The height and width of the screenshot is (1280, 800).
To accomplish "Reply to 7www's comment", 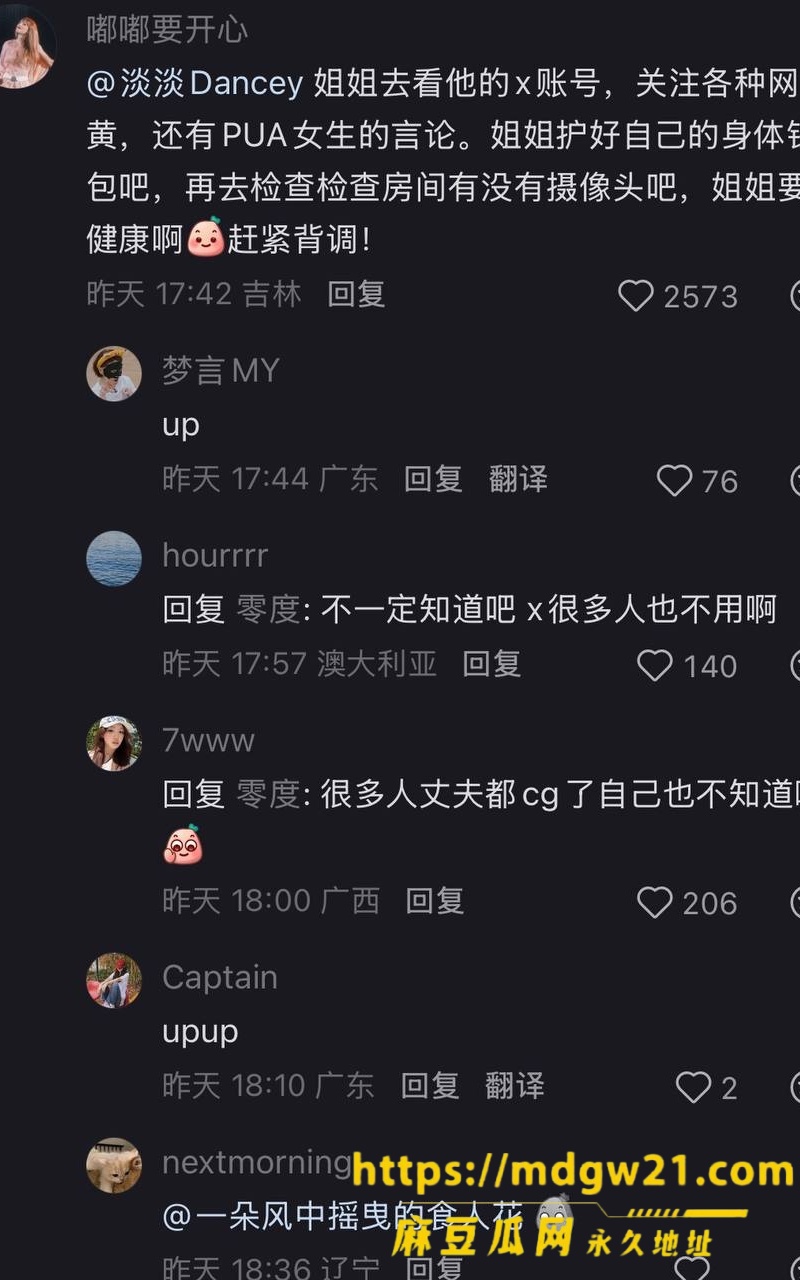I will 434,901.
